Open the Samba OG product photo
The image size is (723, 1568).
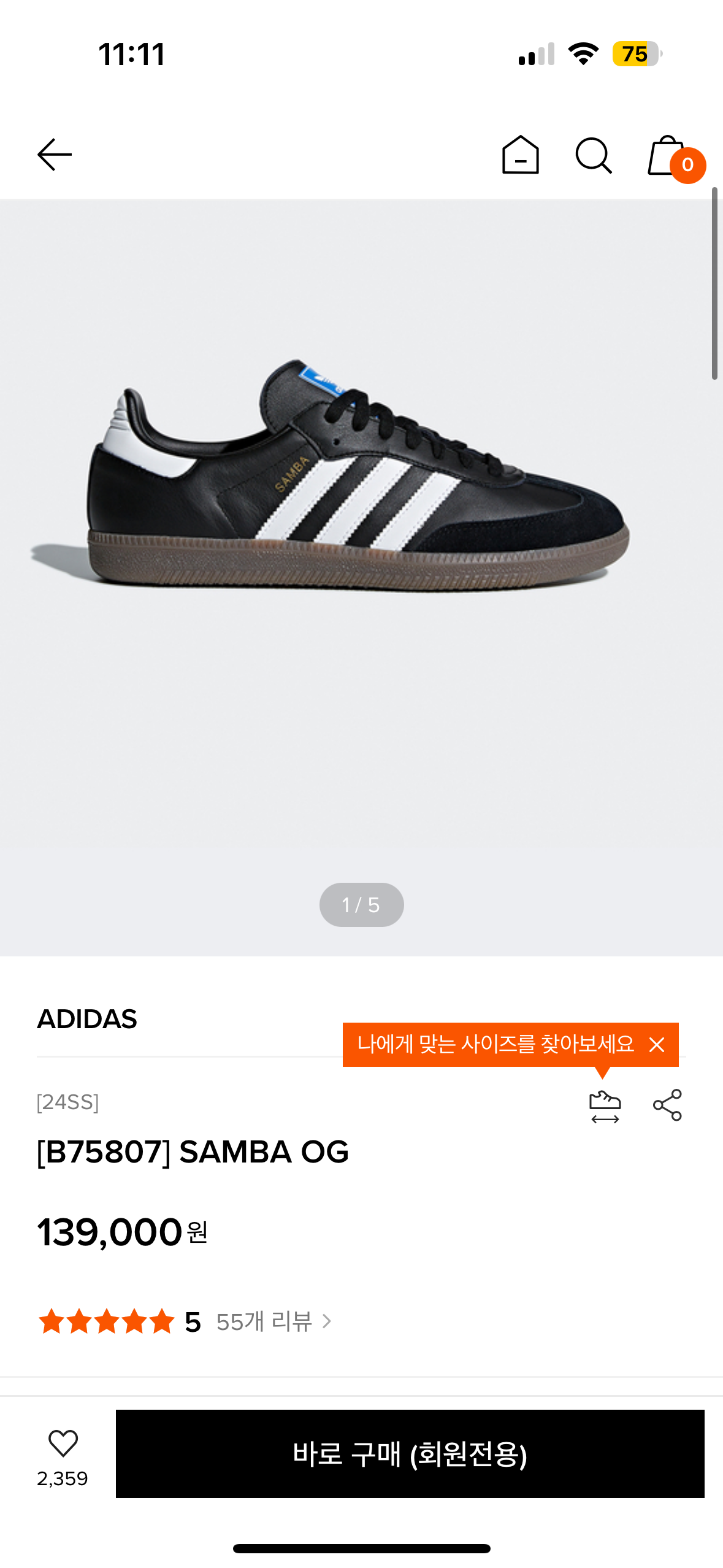pyautogui.click(x=361, y=478)
